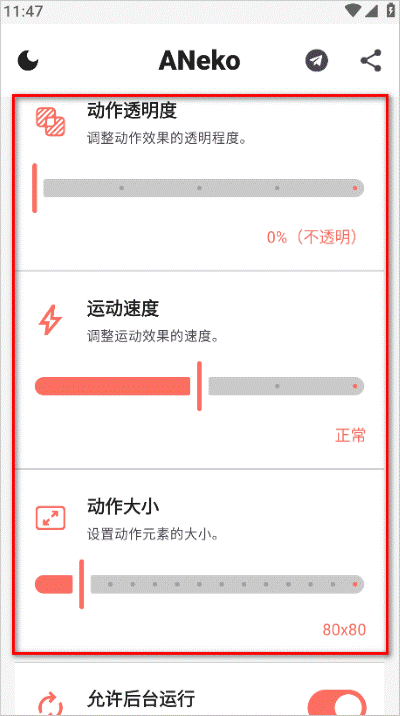The height and width of the screenshot is (716, 400).
Task: Toggle dark mode with the moon icon
Action: tap(28, 60)
